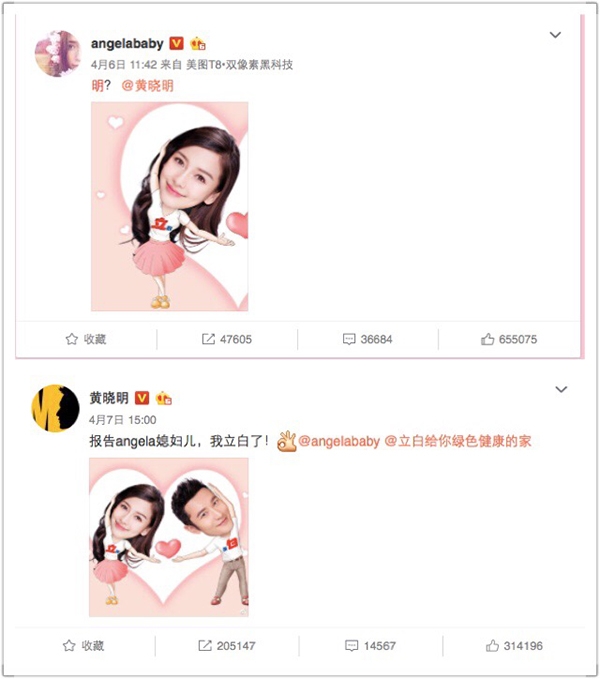Open the 黄晓明 username link

tap(109, 398)
